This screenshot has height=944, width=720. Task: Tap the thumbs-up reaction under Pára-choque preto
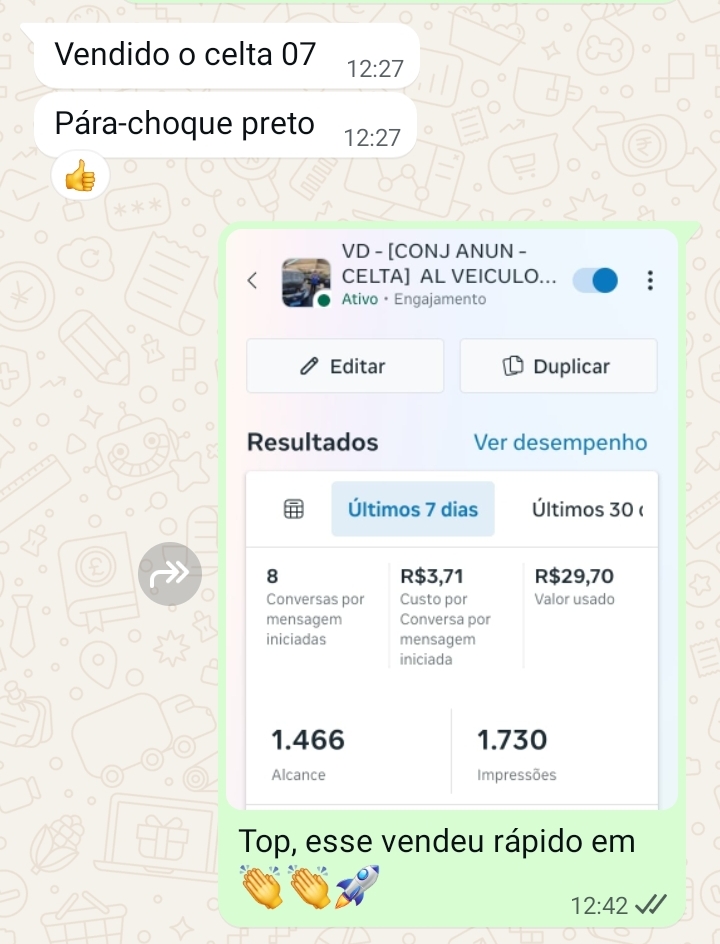[81, 176]
